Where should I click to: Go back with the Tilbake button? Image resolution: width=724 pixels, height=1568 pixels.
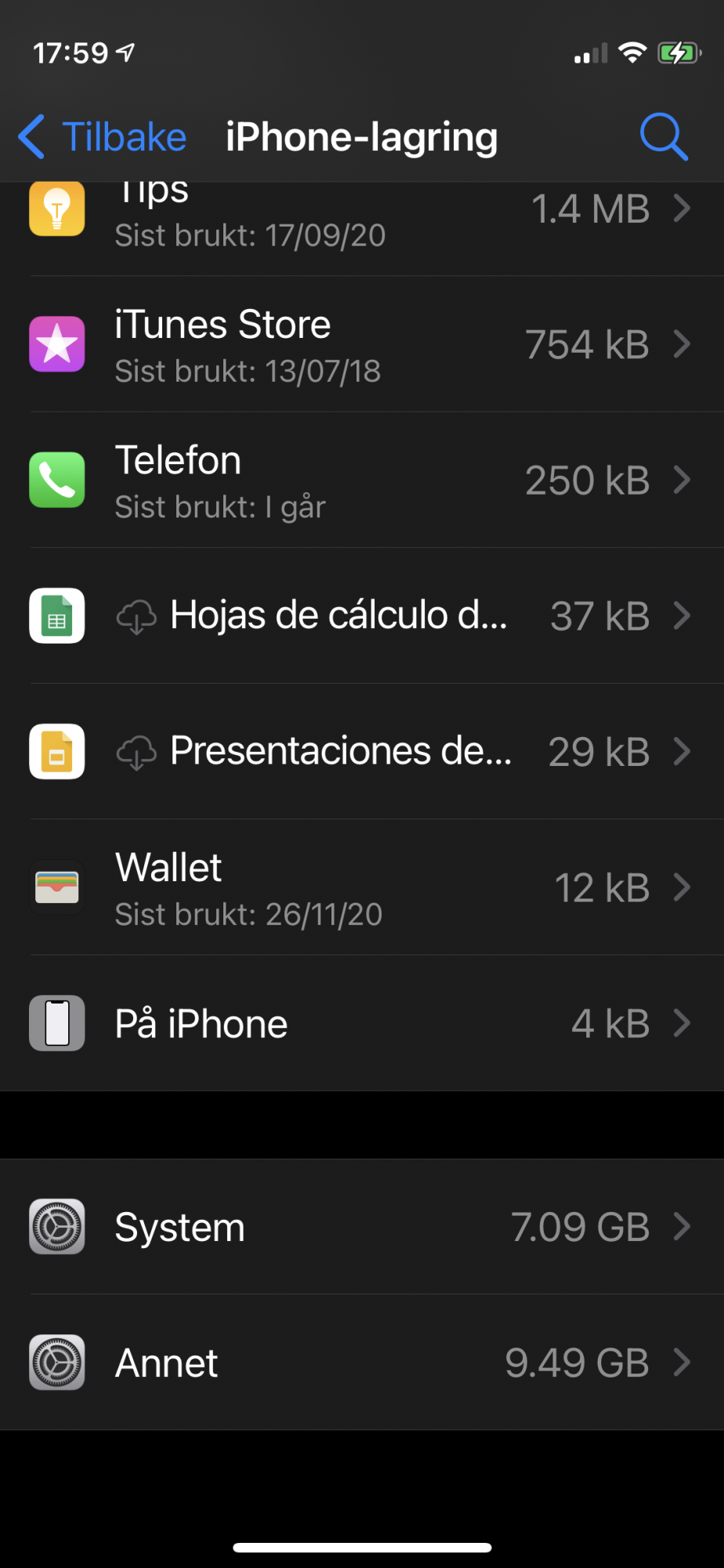coord(102,137)
